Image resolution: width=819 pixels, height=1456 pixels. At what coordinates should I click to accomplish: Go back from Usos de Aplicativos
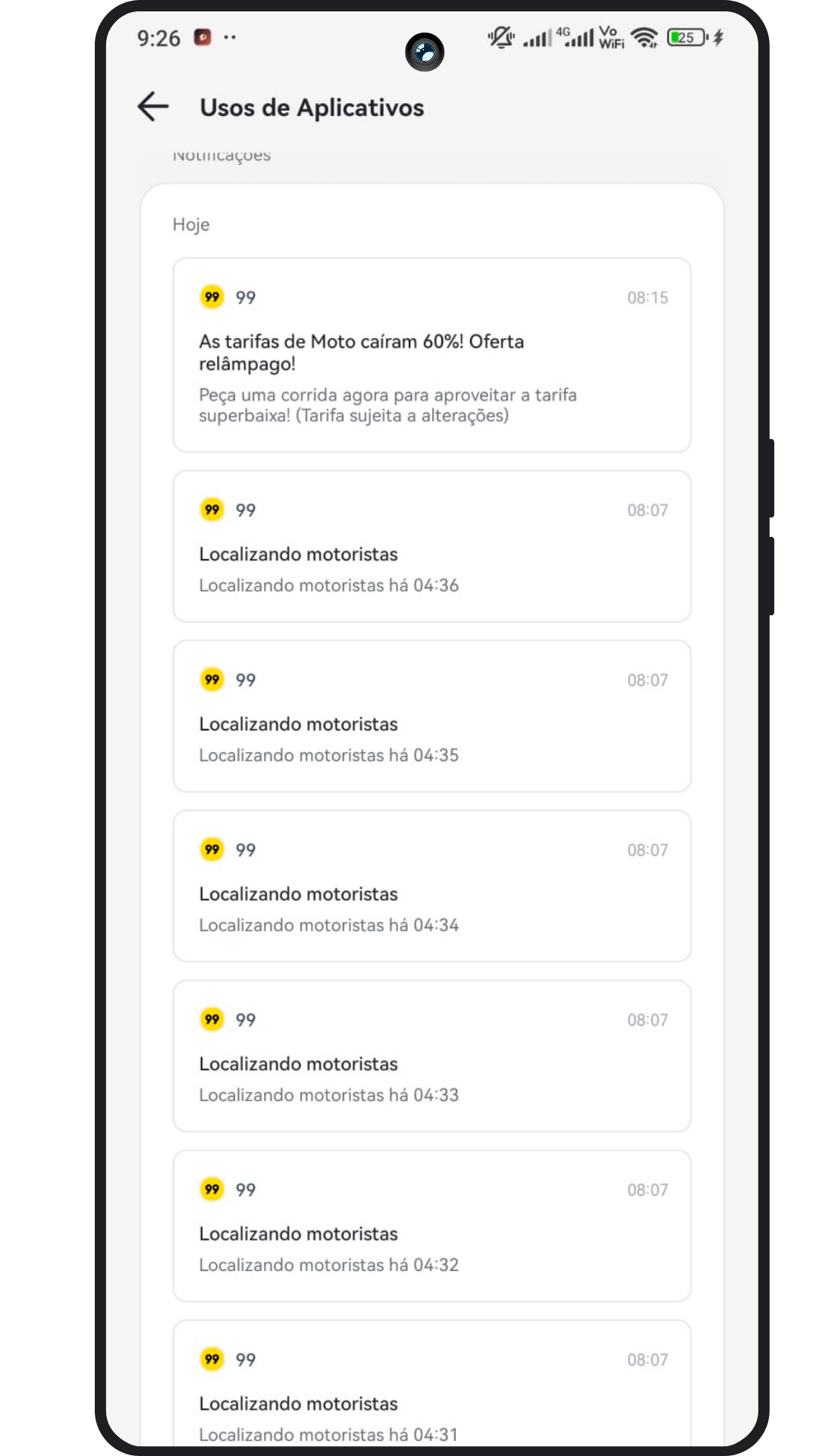153,107
